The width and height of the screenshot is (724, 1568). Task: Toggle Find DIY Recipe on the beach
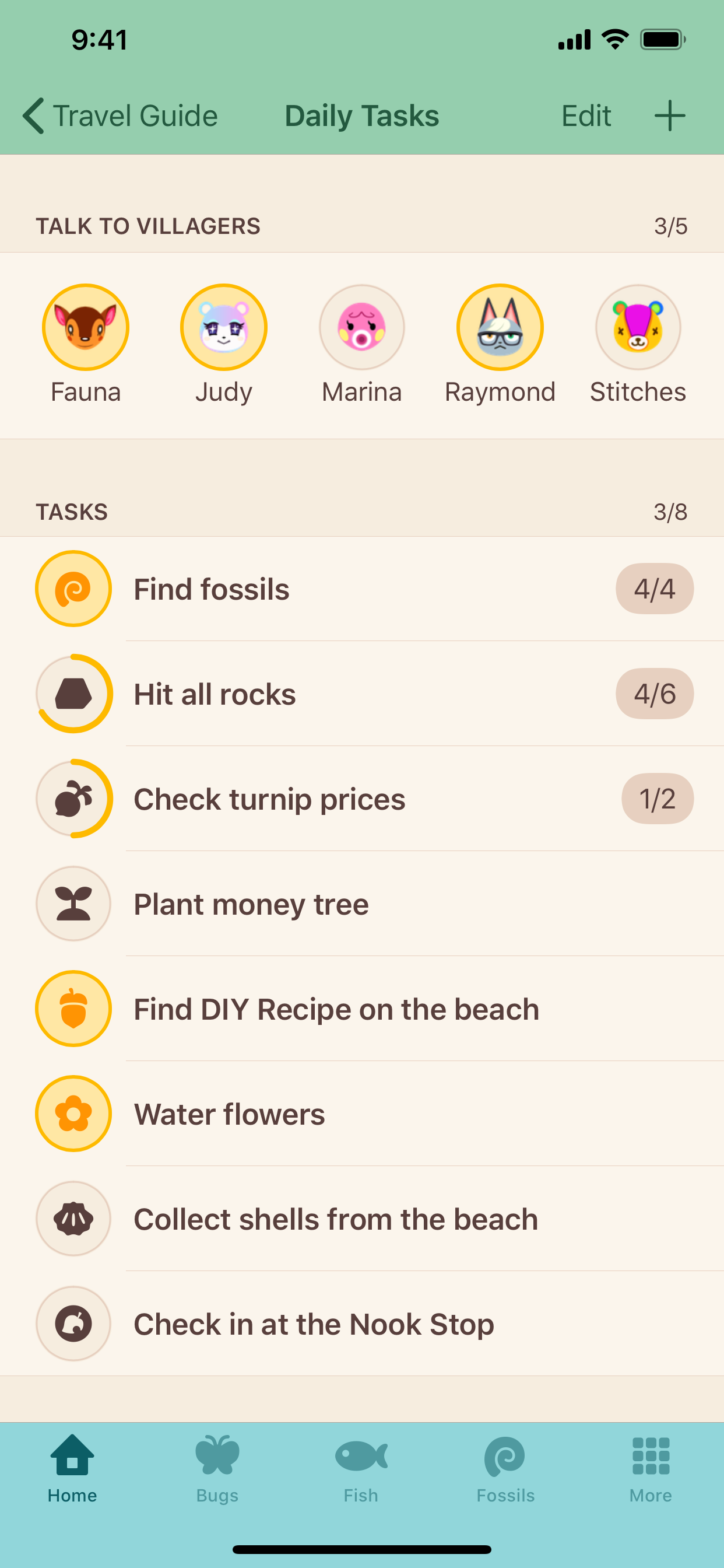362,1009
